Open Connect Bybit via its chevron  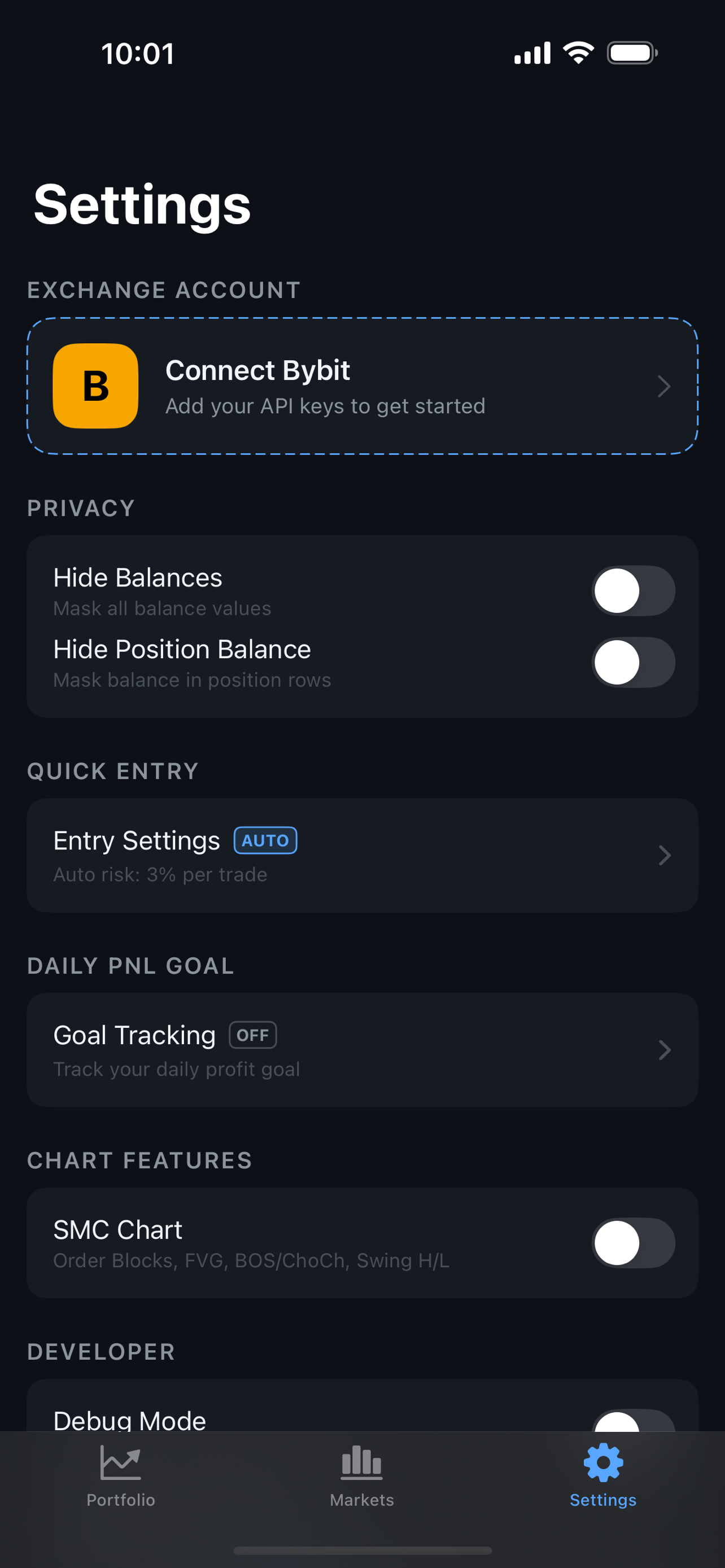664,386
